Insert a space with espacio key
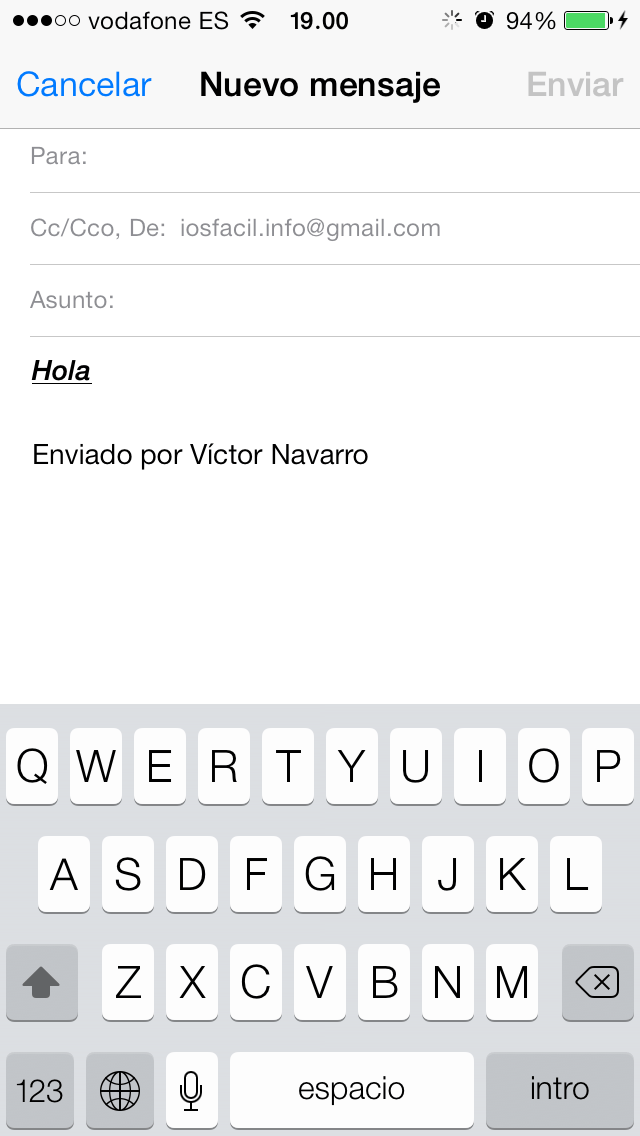This screenshot has height=1136, width=640. pos(352,1089)
